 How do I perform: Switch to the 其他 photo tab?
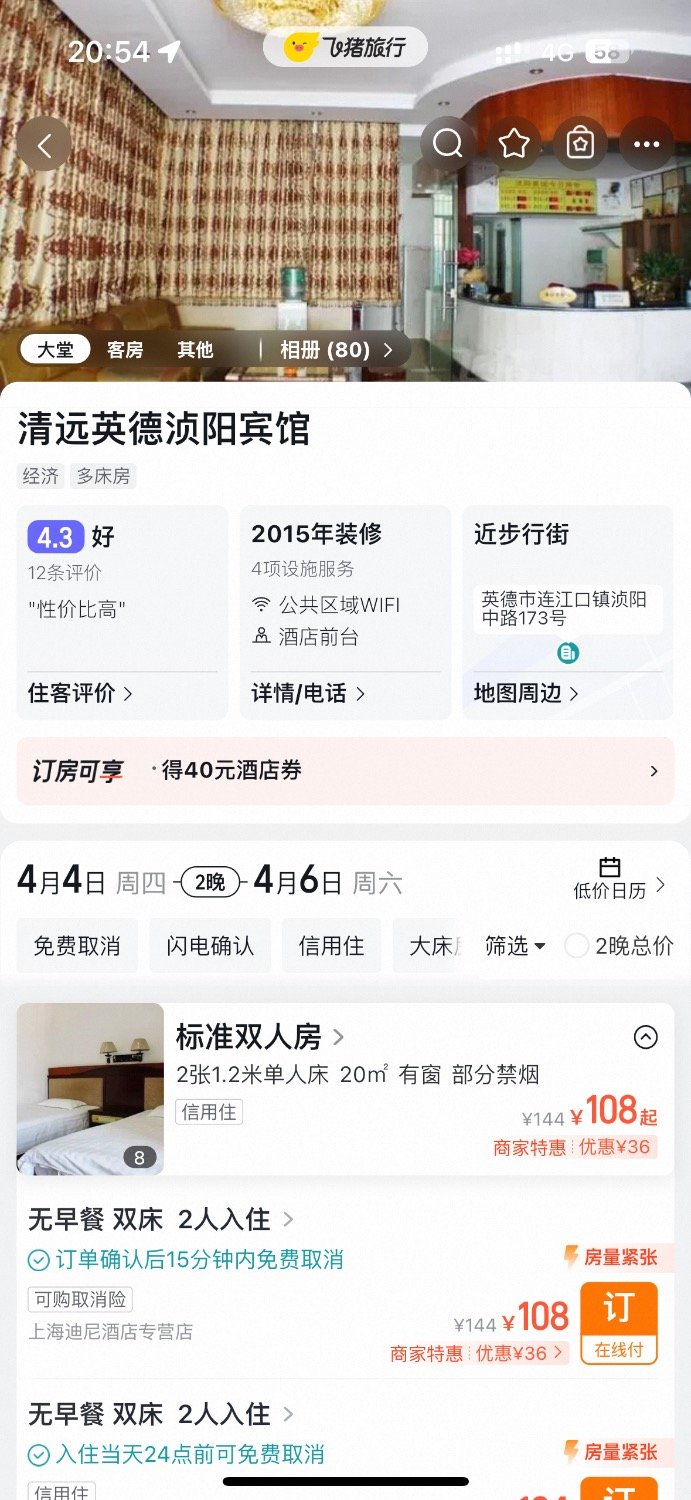coord(195,350)
